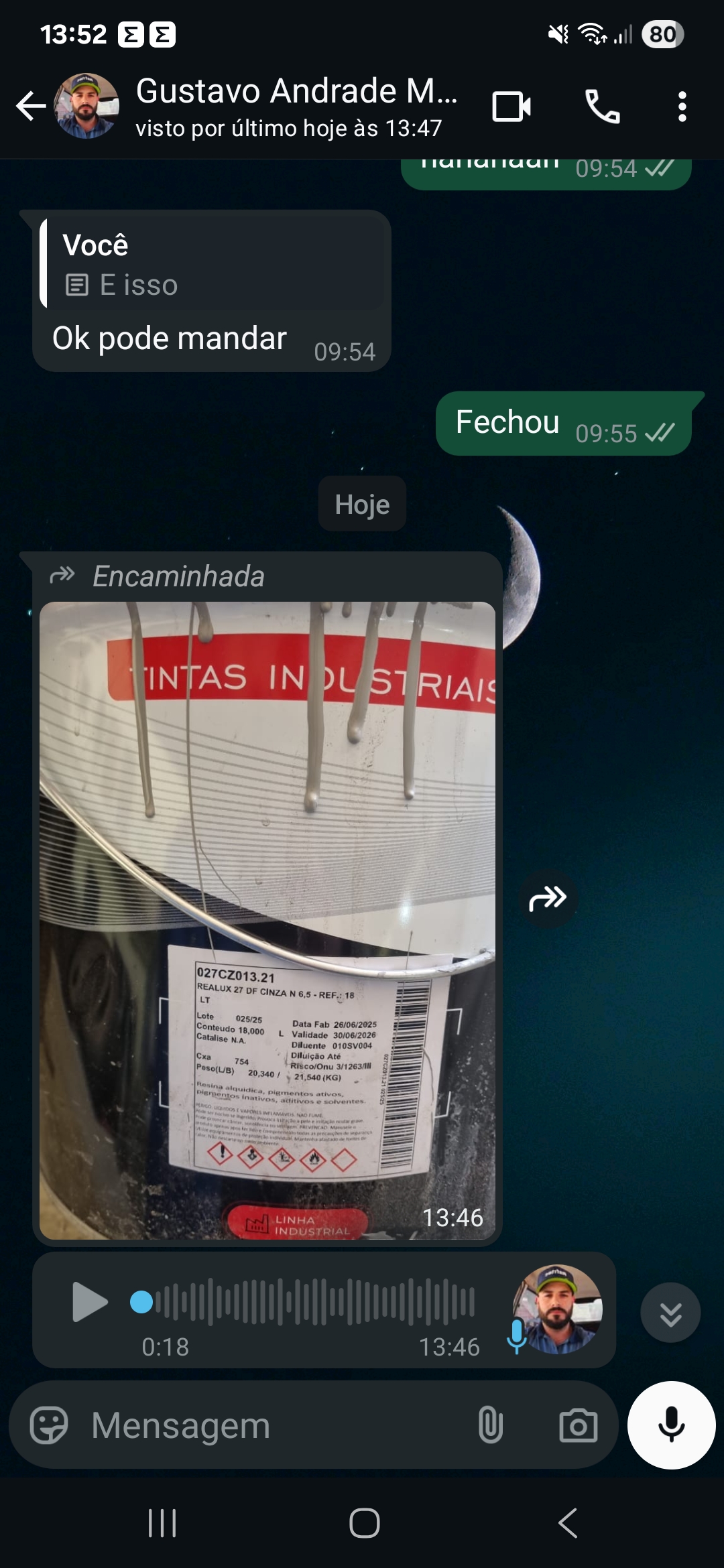Open the forwarded paint bucket photo
The height and width of the screenshot is (1568, 724).
click(x=267, y=918)
